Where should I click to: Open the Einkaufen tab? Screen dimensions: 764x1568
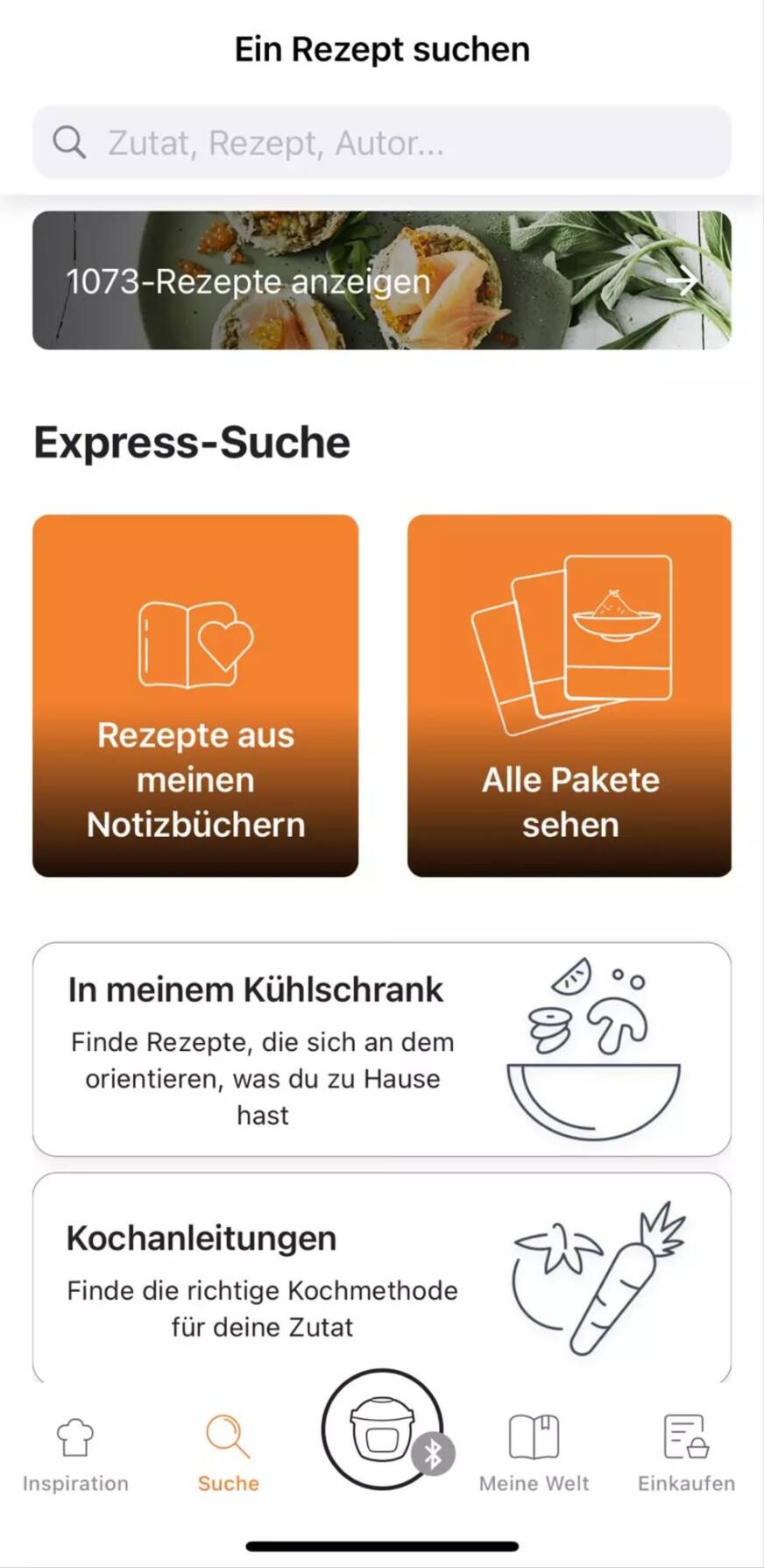point(686,1453)
